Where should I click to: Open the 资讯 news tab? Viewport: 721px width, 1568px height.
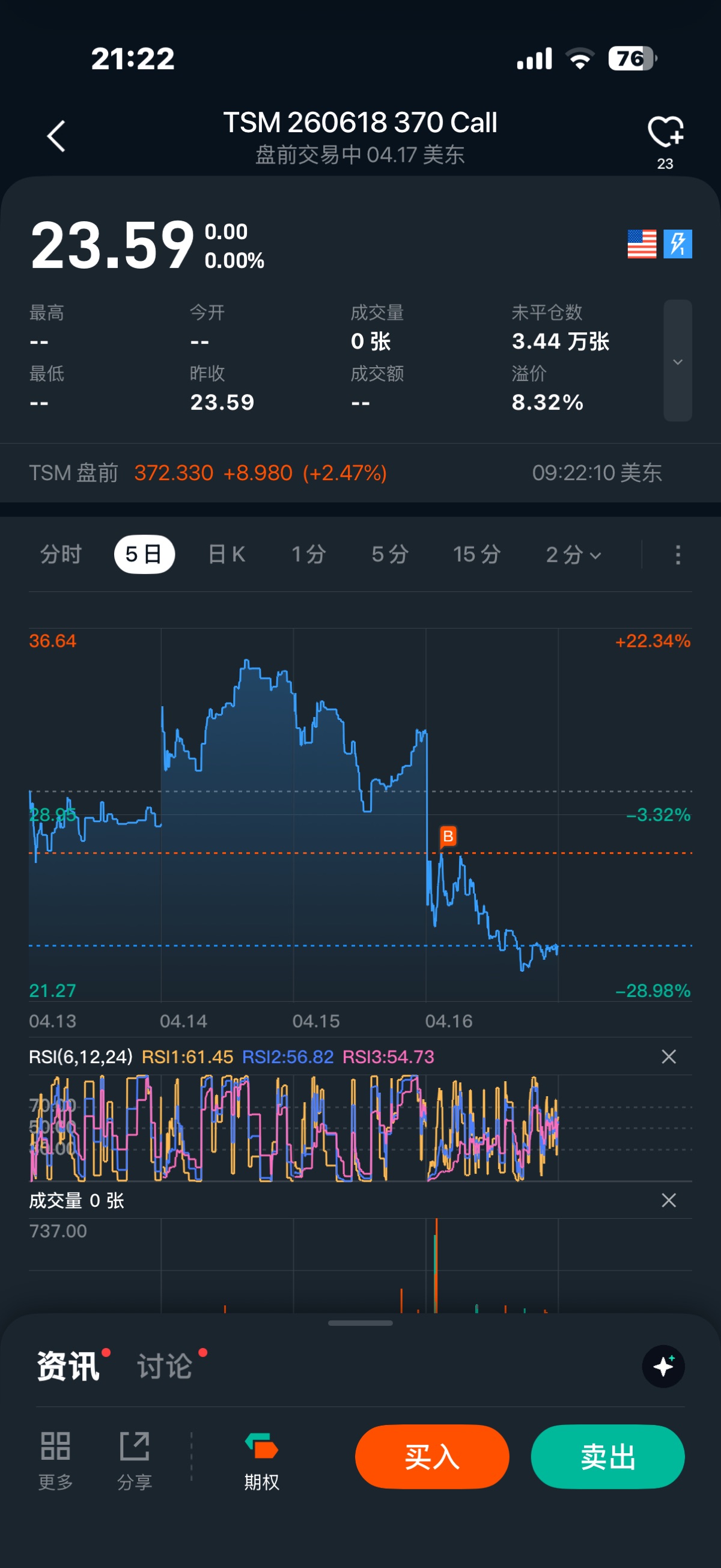click(x=68, y=1367)
